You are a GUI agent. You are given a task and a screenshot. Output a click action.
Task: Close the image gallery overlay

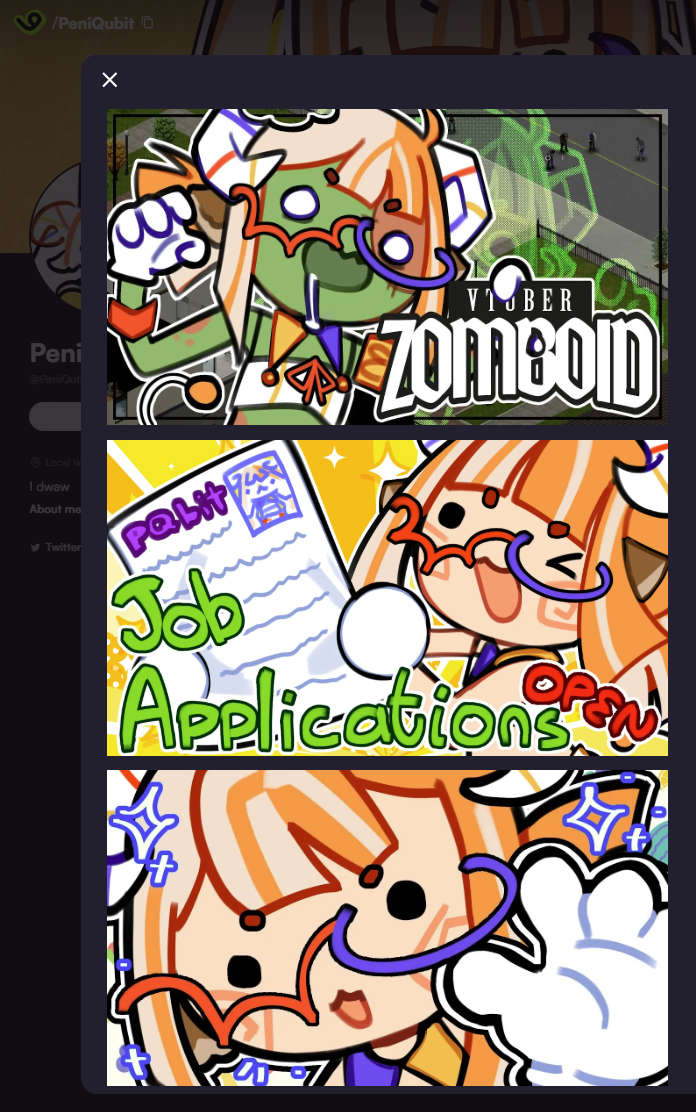(x=110, y=80)
